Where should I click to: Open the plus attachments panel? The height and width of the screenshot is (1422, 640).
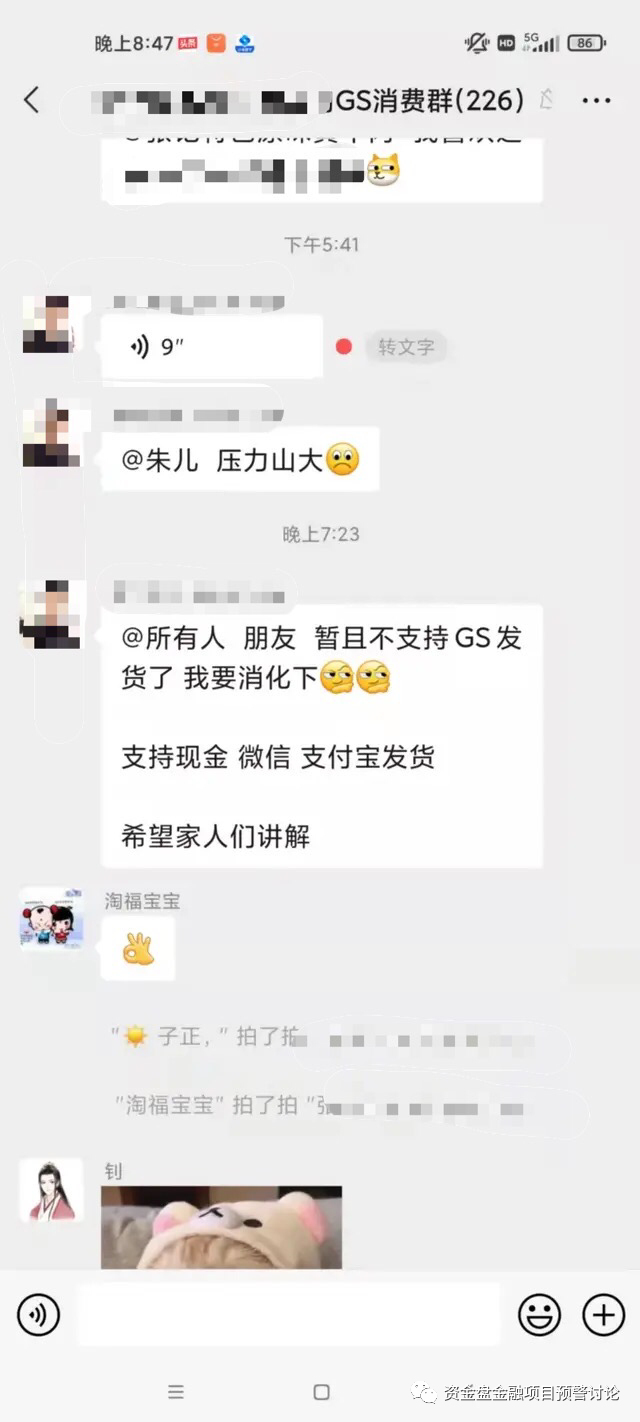(x=603, y=1315)
